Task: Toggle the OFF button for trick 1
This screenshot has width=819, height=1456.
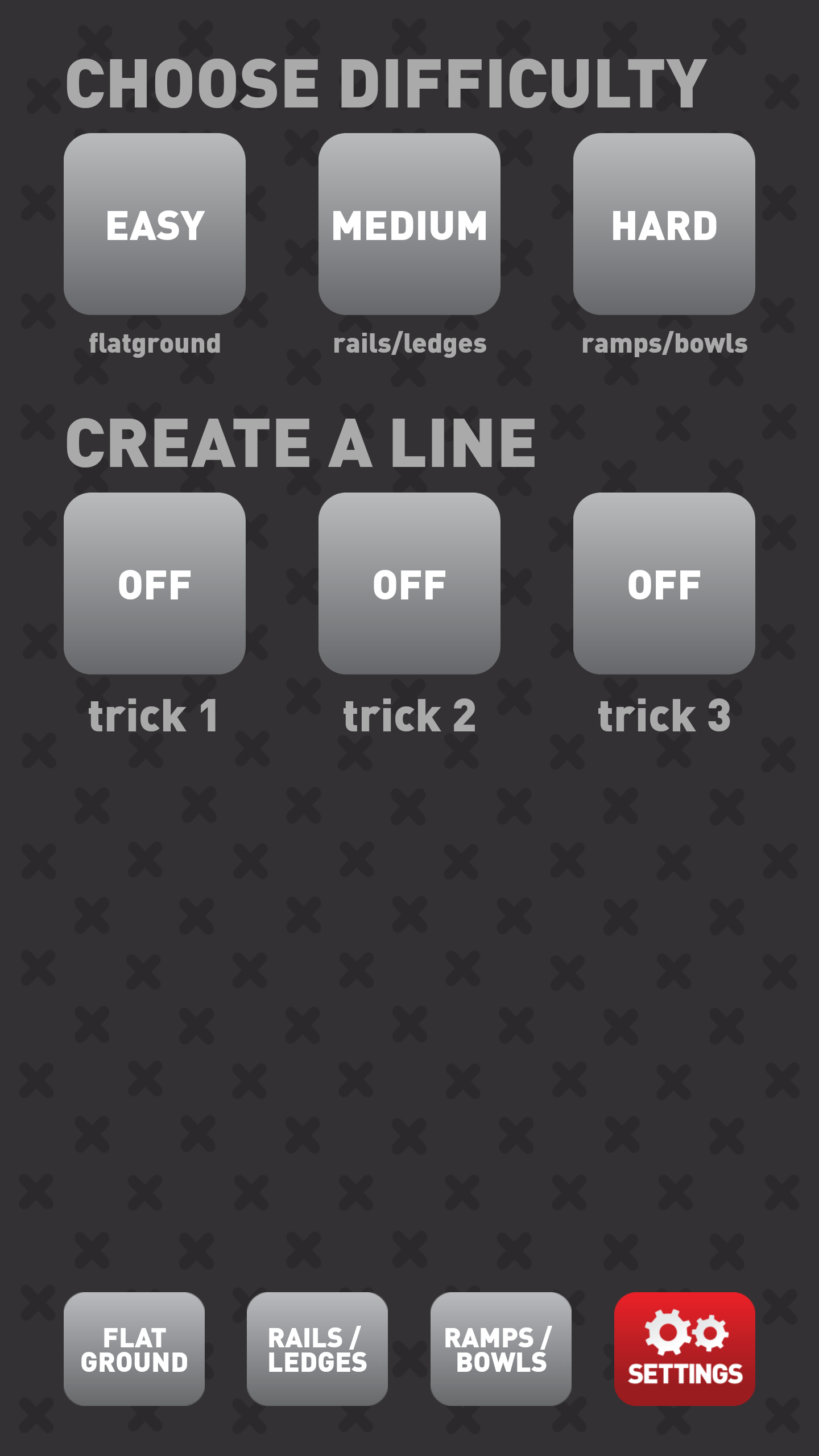Action: tap(155, 584)
